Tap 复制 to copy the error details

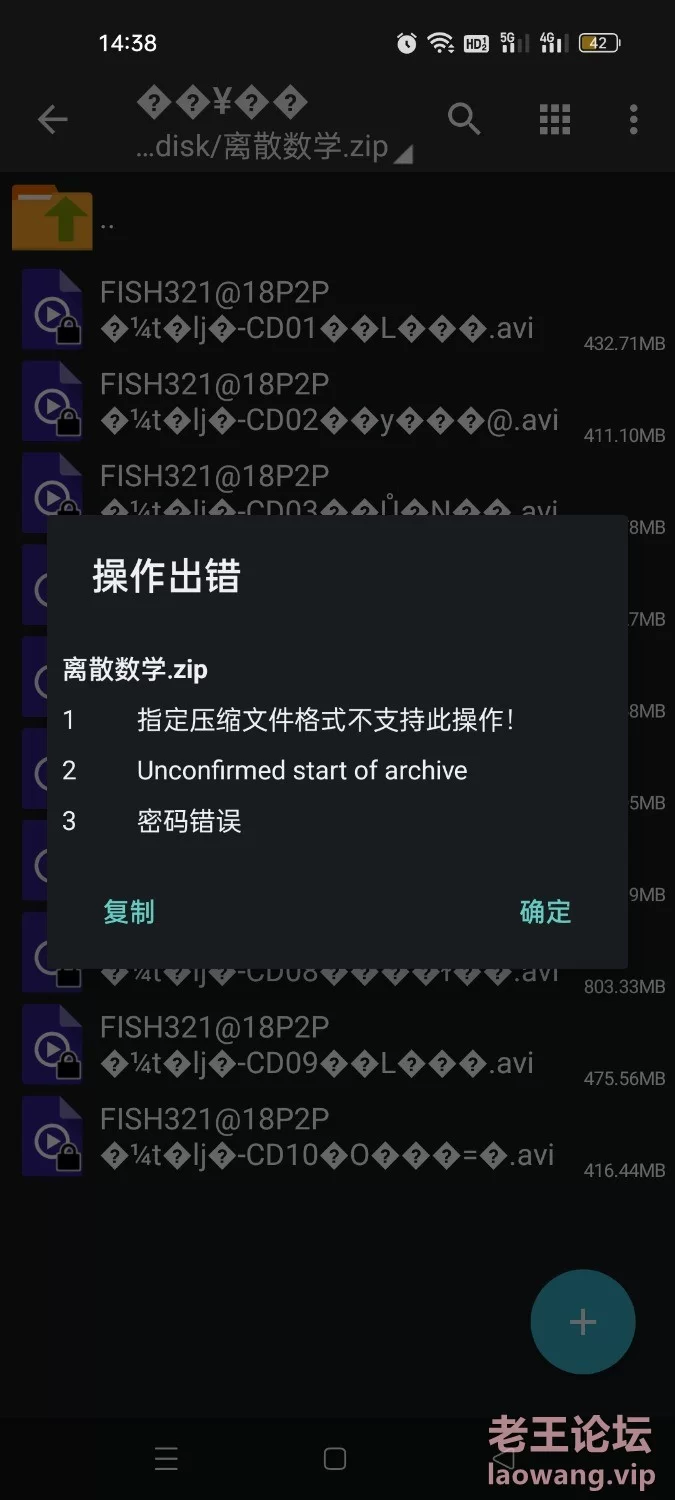[x=129, y=911]
